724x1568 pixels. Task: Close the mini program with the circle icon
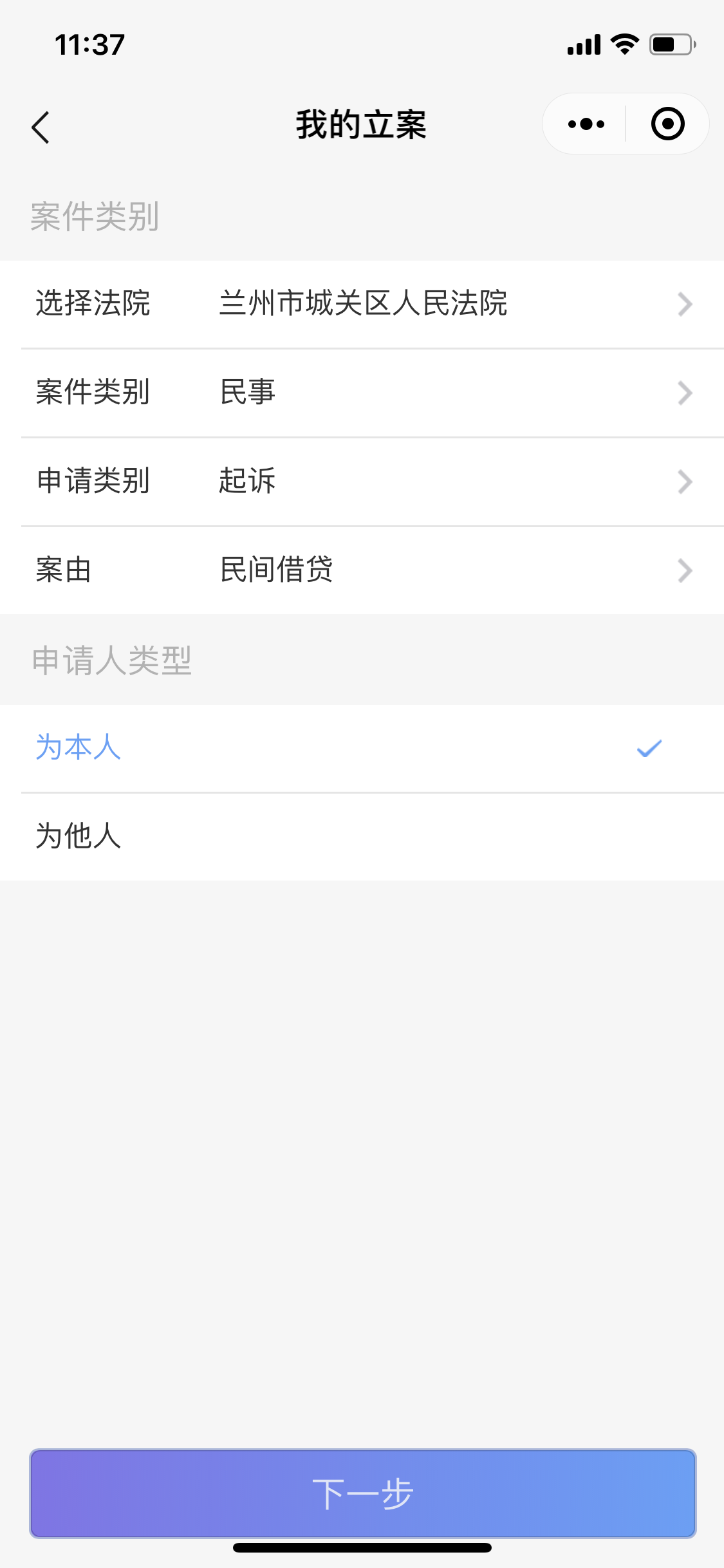click(667, 124)
